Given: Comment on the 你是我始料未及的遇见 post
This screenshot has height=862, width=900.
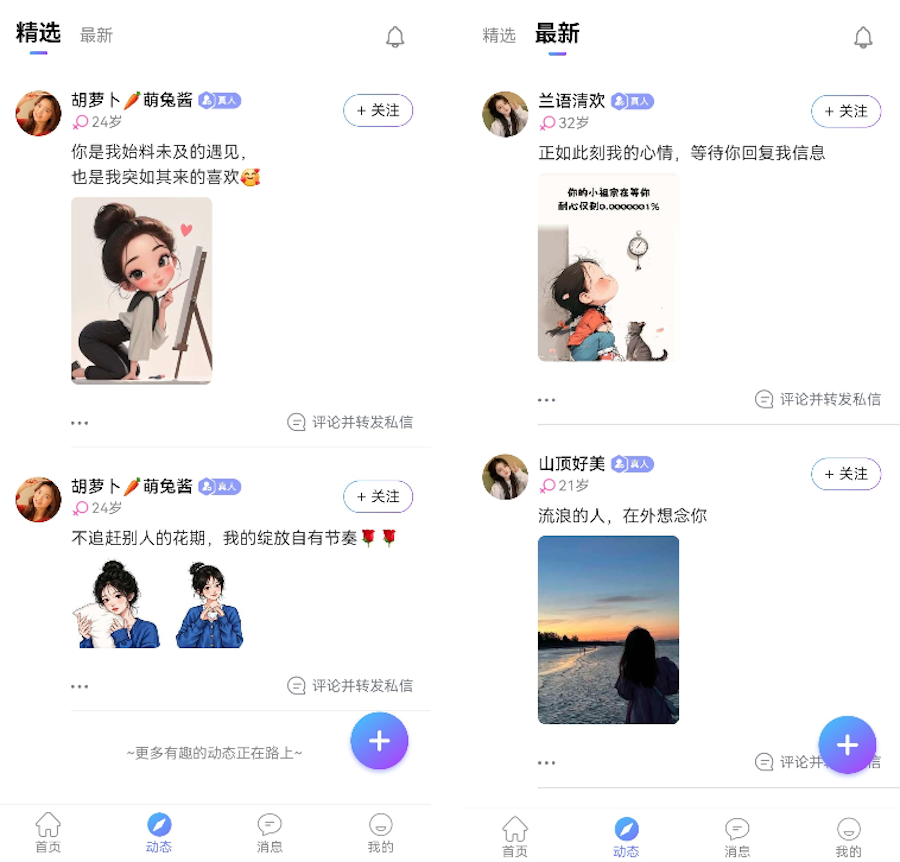Looking at the screenshot, I should point(350,422).
